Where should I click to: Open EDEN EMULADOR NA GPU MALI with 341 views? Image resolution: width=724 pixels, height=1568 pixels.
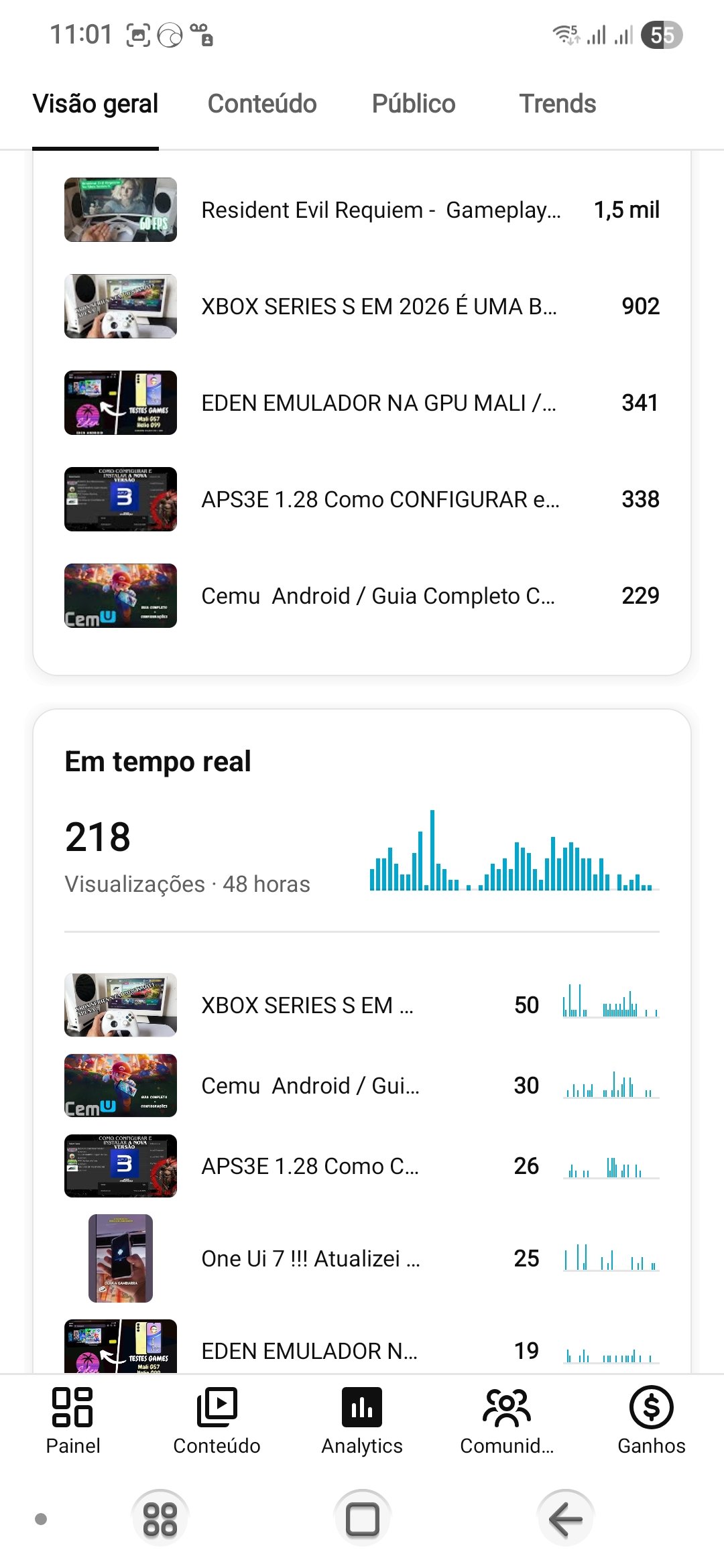(379, 403)
